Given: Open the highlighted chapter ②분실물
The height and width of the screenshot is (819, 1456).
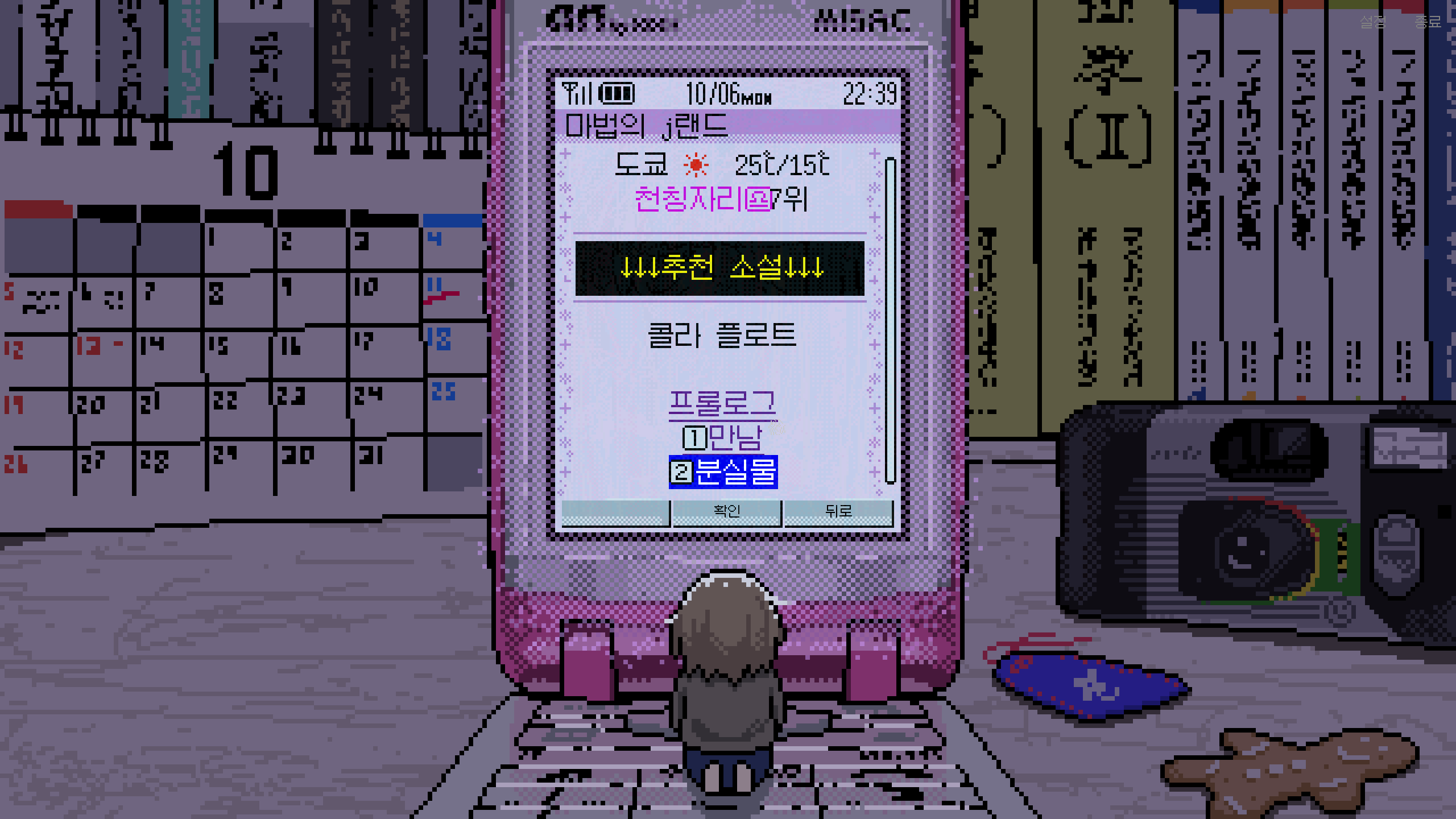Looking at the screenshot, I should (x=723, y=472).
